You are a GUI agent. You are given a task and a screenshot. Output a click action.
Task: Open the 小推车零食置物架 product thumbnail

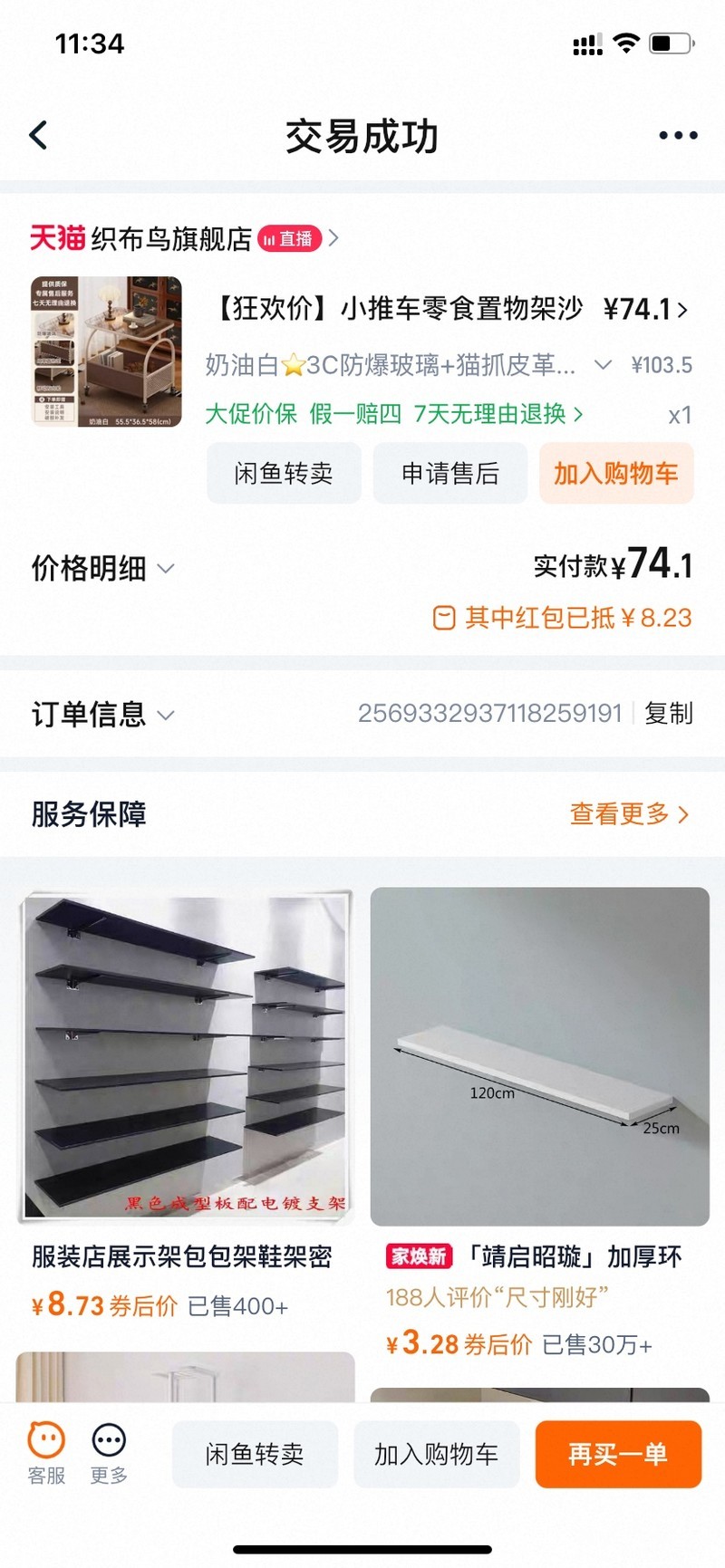coord(106,351)
